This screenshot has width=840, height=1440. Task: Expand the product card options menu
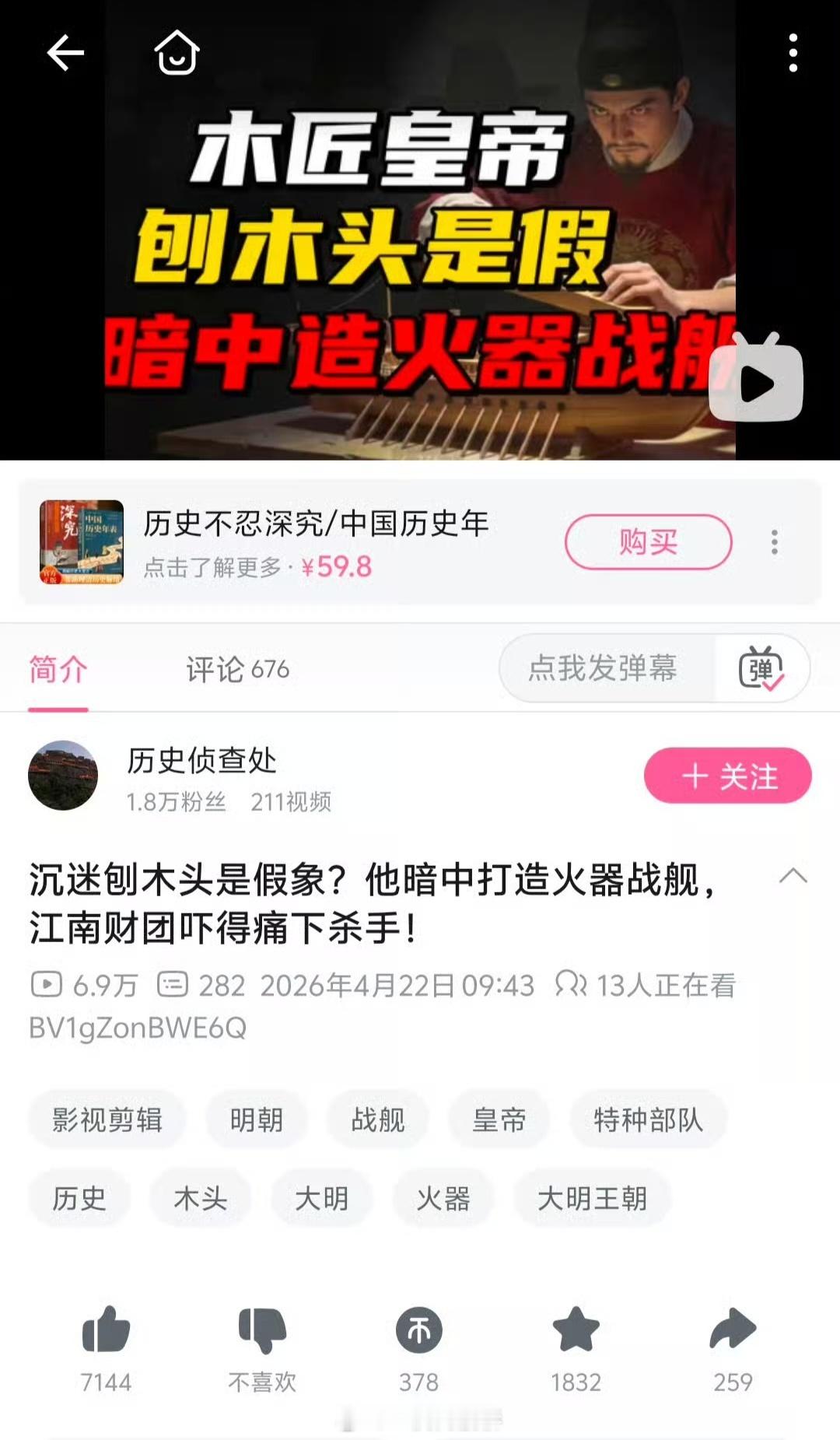click(774, 543)
